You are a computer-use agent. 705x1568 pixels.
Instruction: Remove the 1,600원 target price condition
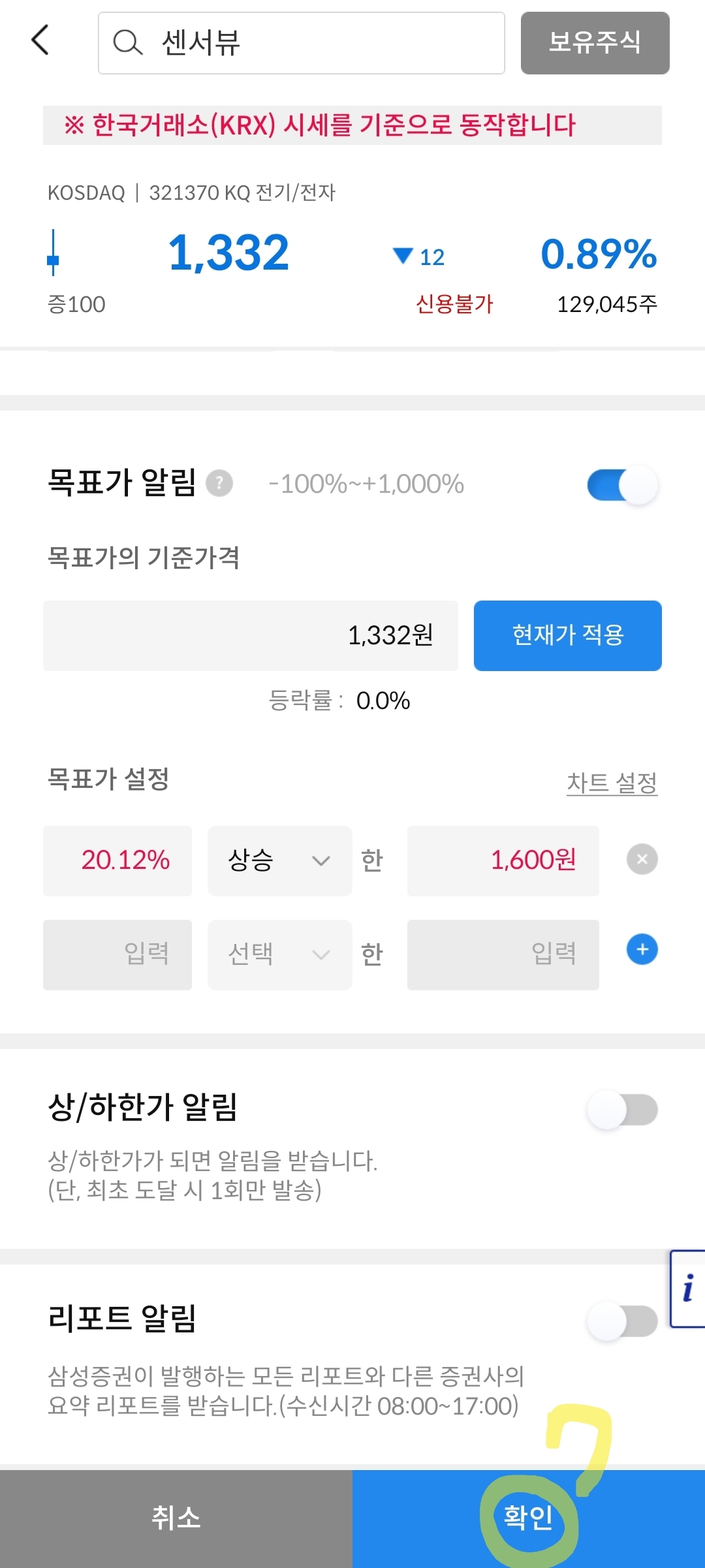(641, 858)
